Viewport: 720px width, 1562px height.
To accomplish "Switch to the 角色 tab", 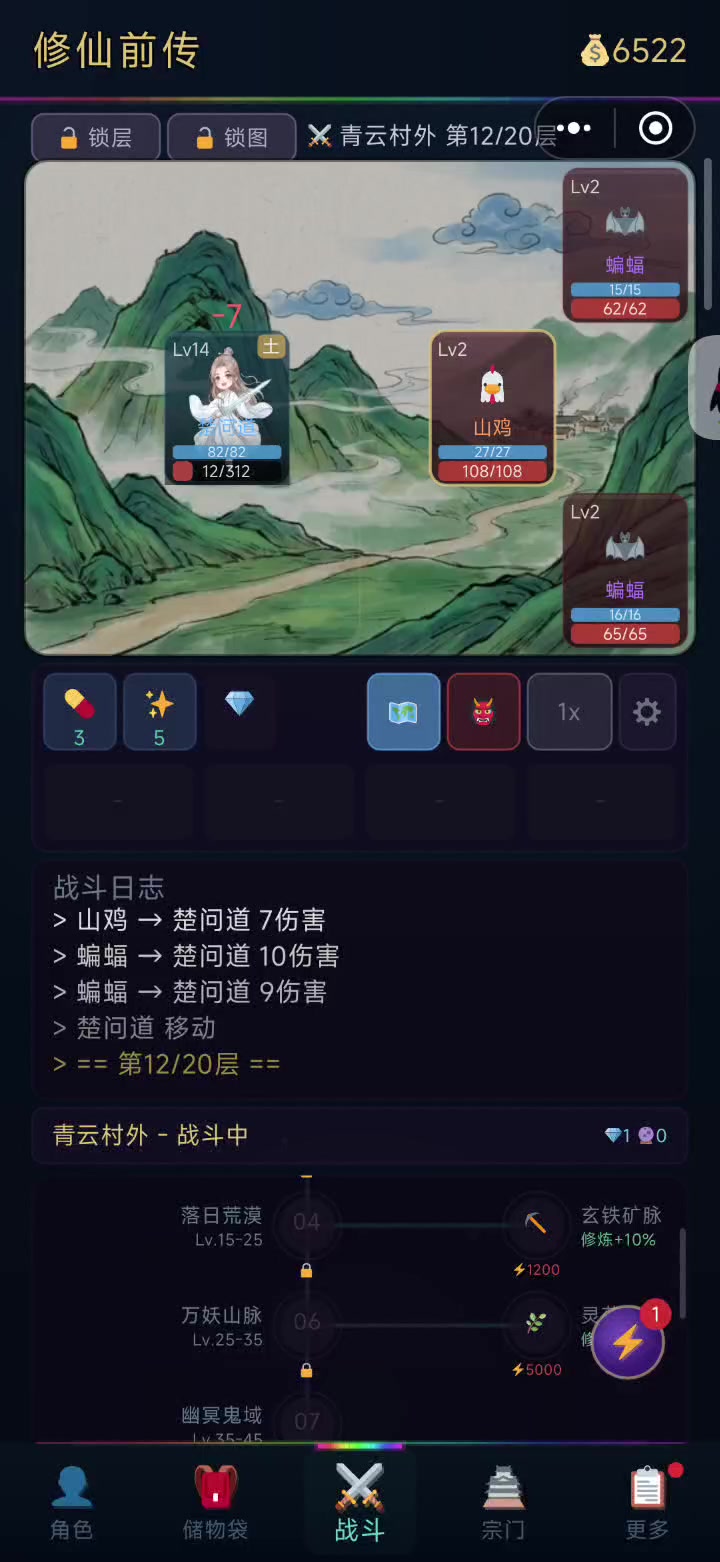I will 71,1502.
